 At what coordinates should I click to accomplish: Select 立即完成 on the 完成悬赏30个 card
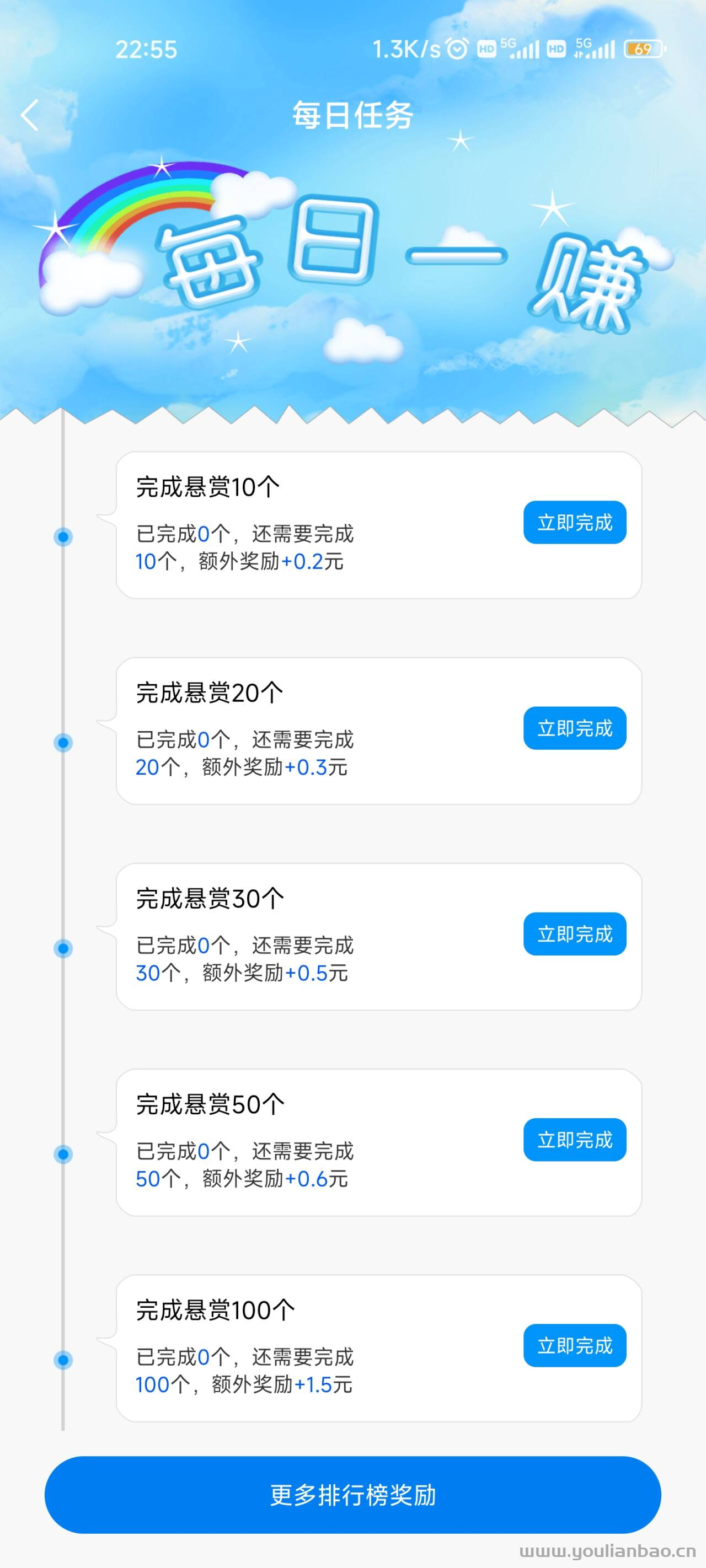574,934
